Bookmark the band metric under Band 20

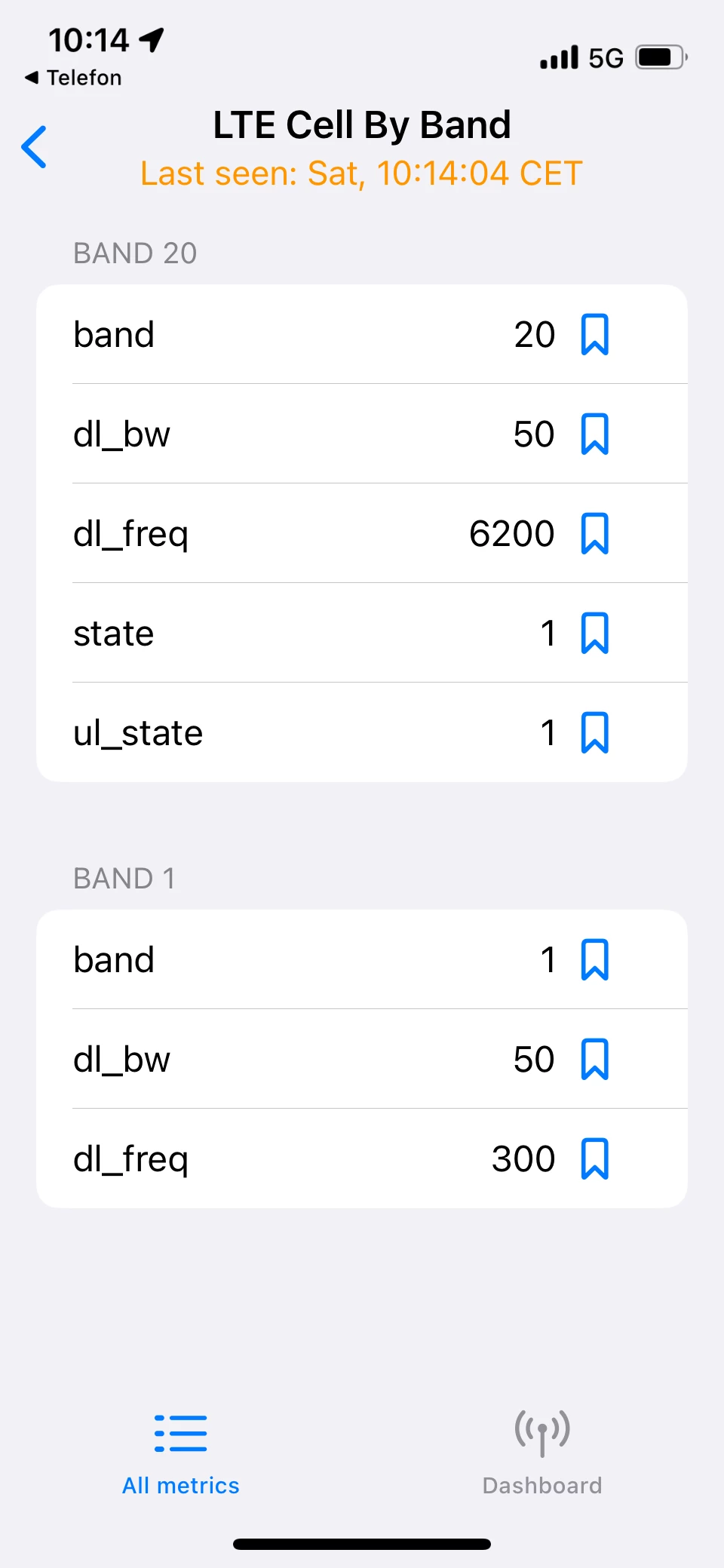coord(594,335)
